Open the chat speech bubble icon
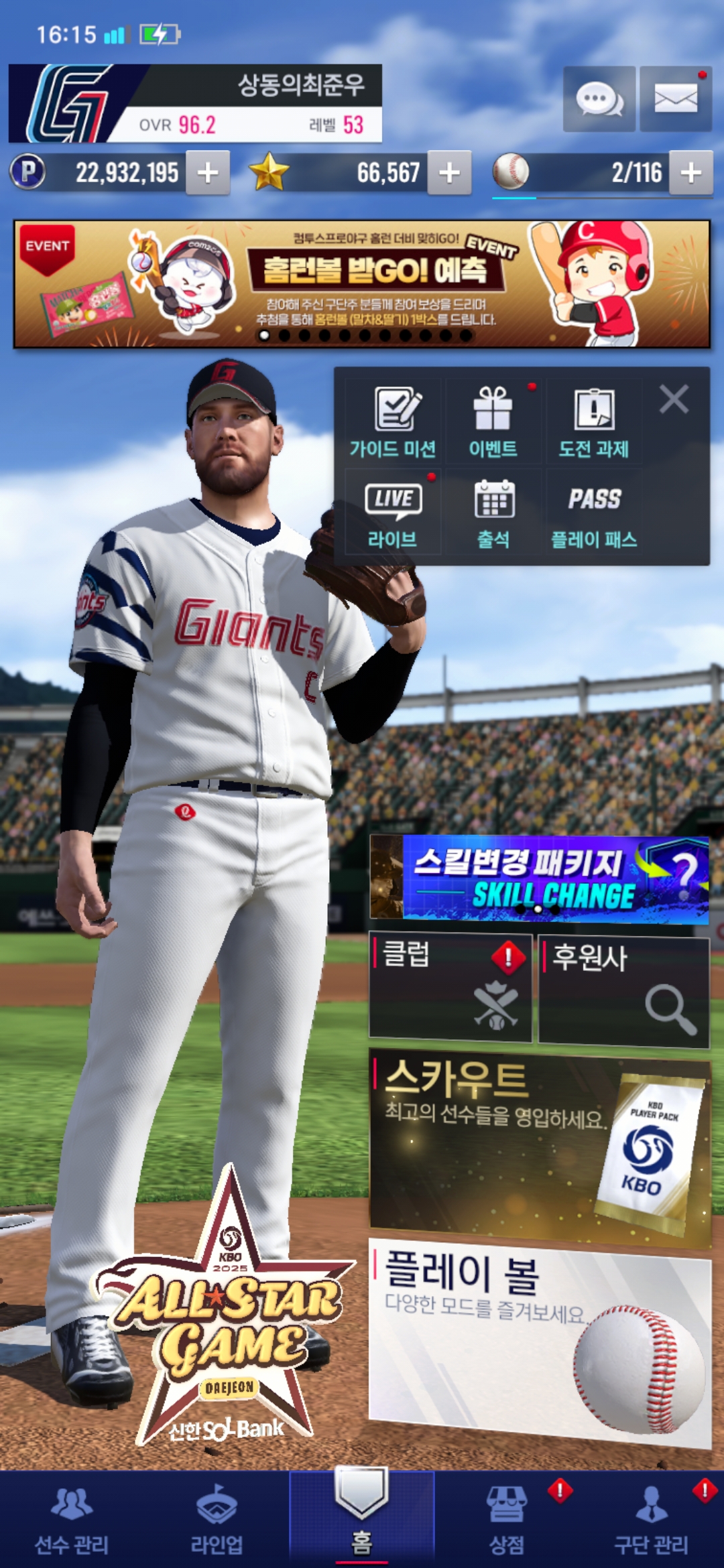 [x=599, y=99]
